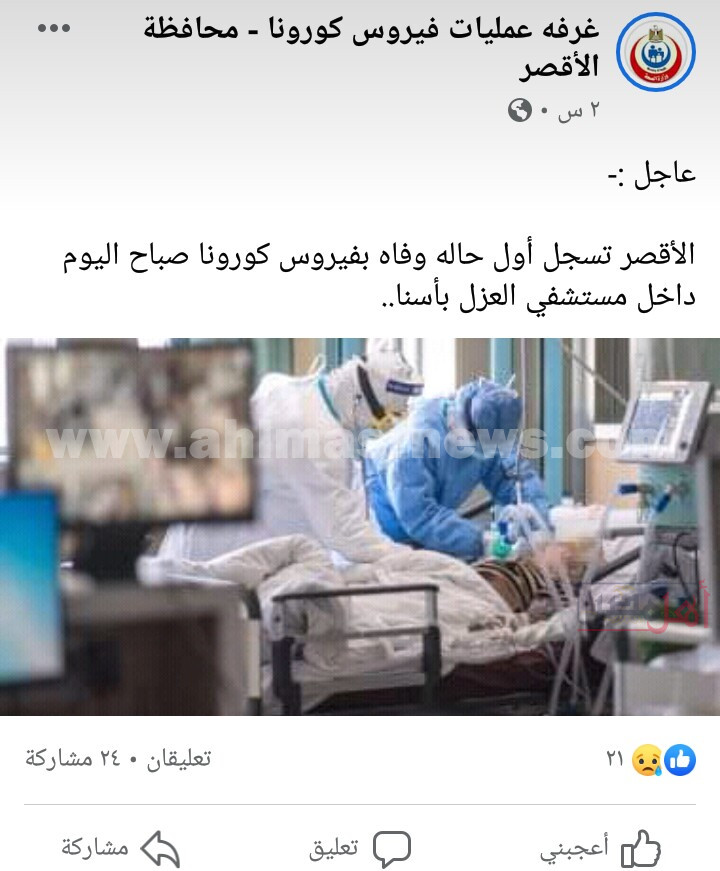The height and width of the screenshot is (871, 720).
Task: Open the hospital photo in the post
Action: (360, 526)
